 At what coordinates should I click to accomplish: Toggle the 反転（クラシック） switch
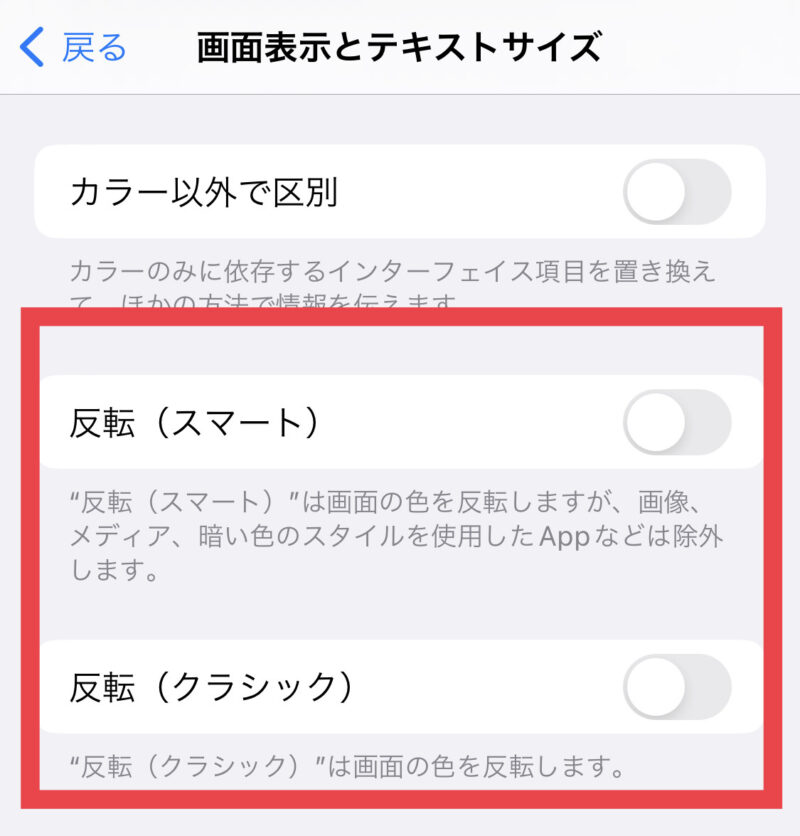click(677, 687)
